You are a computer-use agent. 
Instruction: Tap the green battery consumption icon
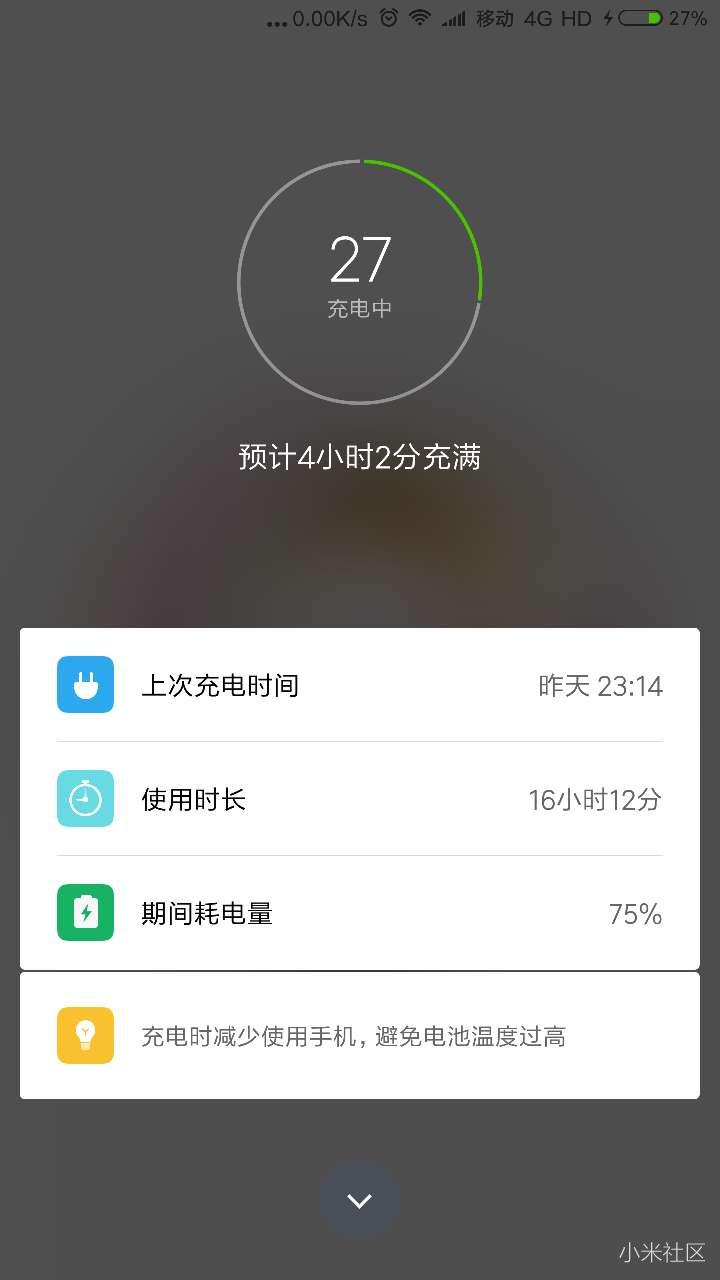tap(85, 912)
